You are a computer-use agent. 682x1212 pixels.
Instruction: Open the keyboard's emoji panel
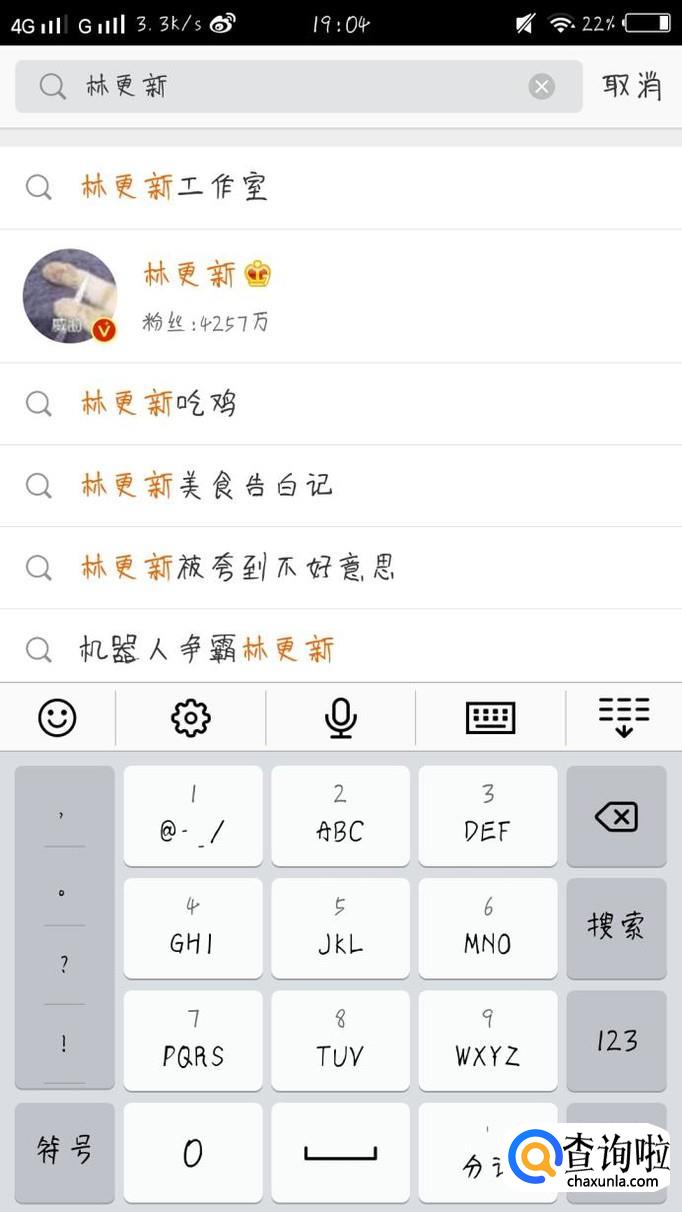point(57,717)
